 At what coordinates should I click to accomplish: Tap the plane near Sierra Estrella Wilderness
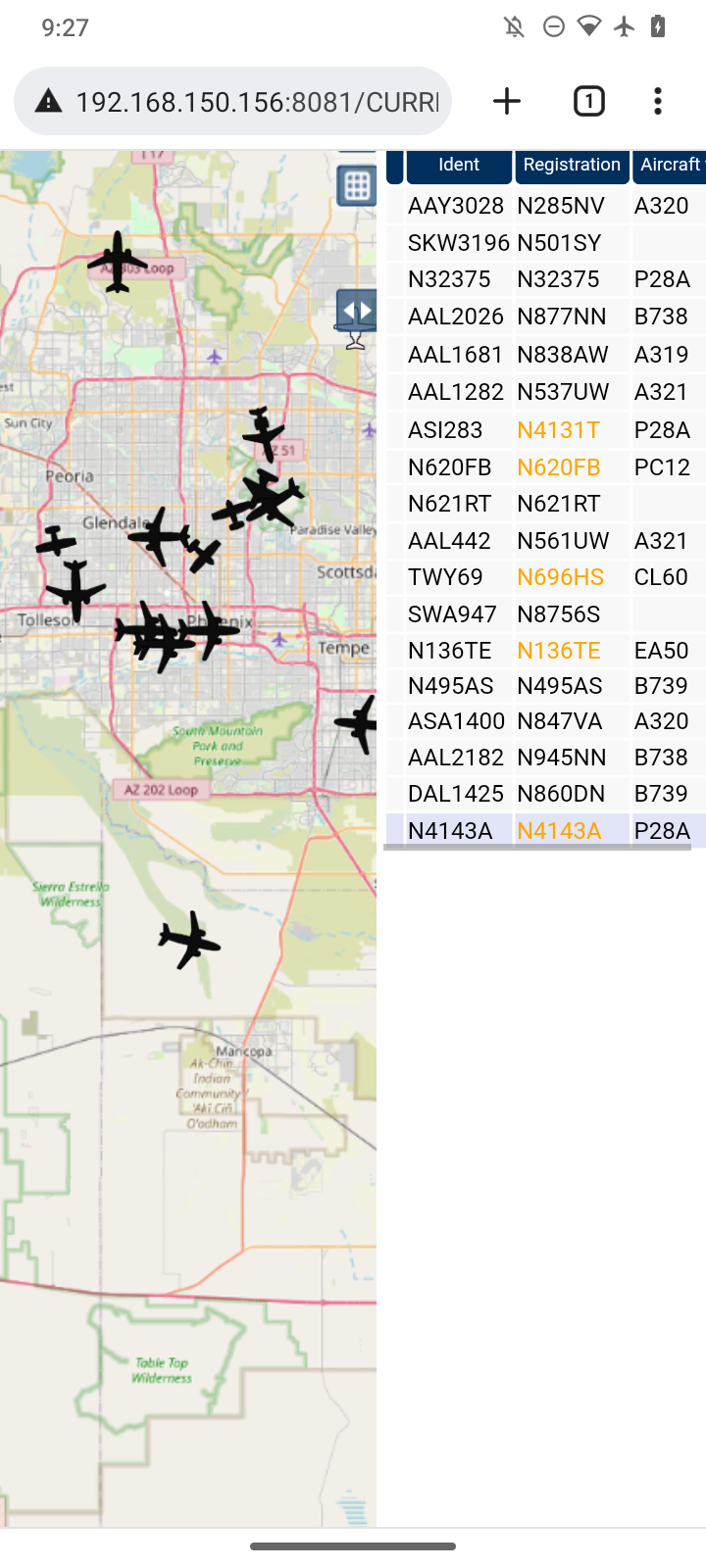pos(189,941)
